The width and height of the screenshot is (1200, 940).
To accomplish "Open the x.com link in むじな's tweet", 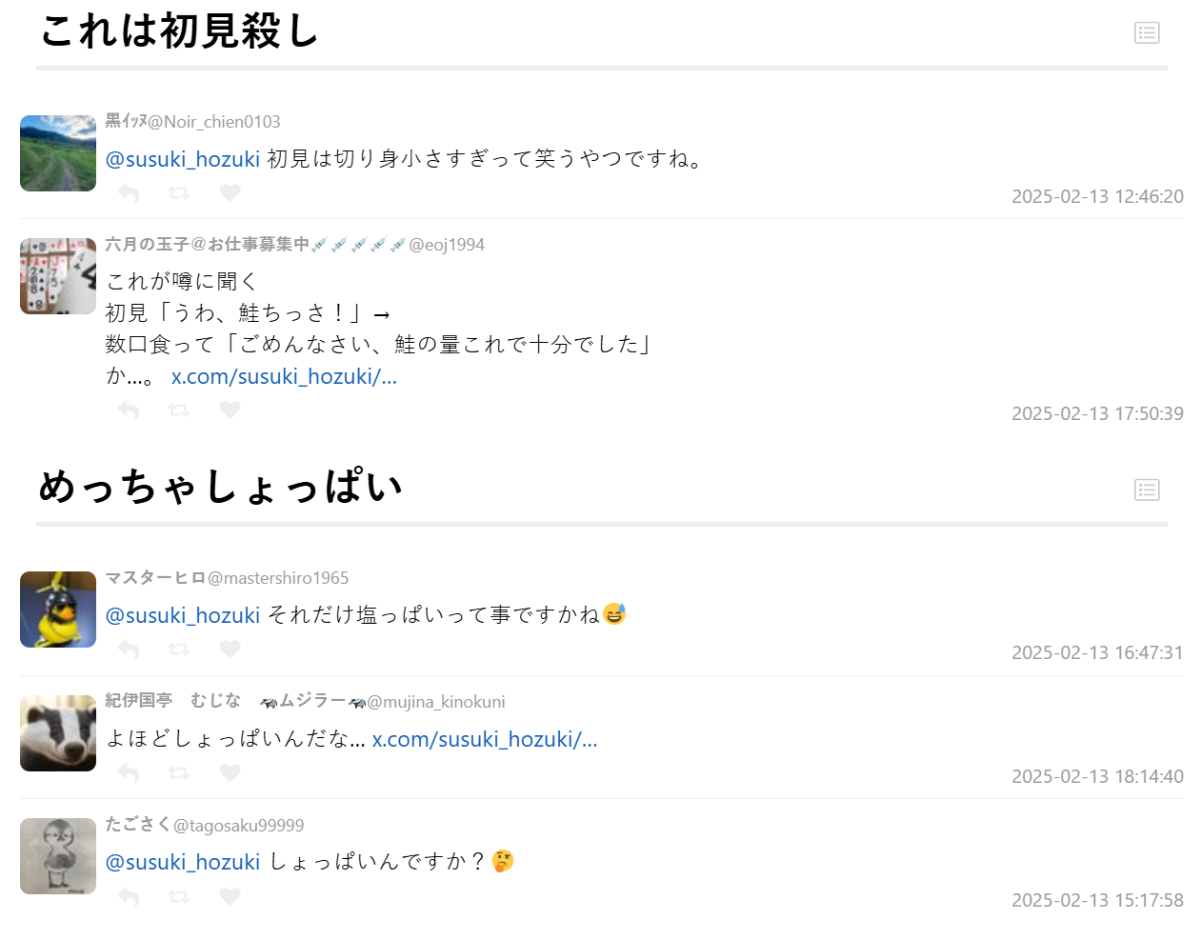I will tap(485, 740).
